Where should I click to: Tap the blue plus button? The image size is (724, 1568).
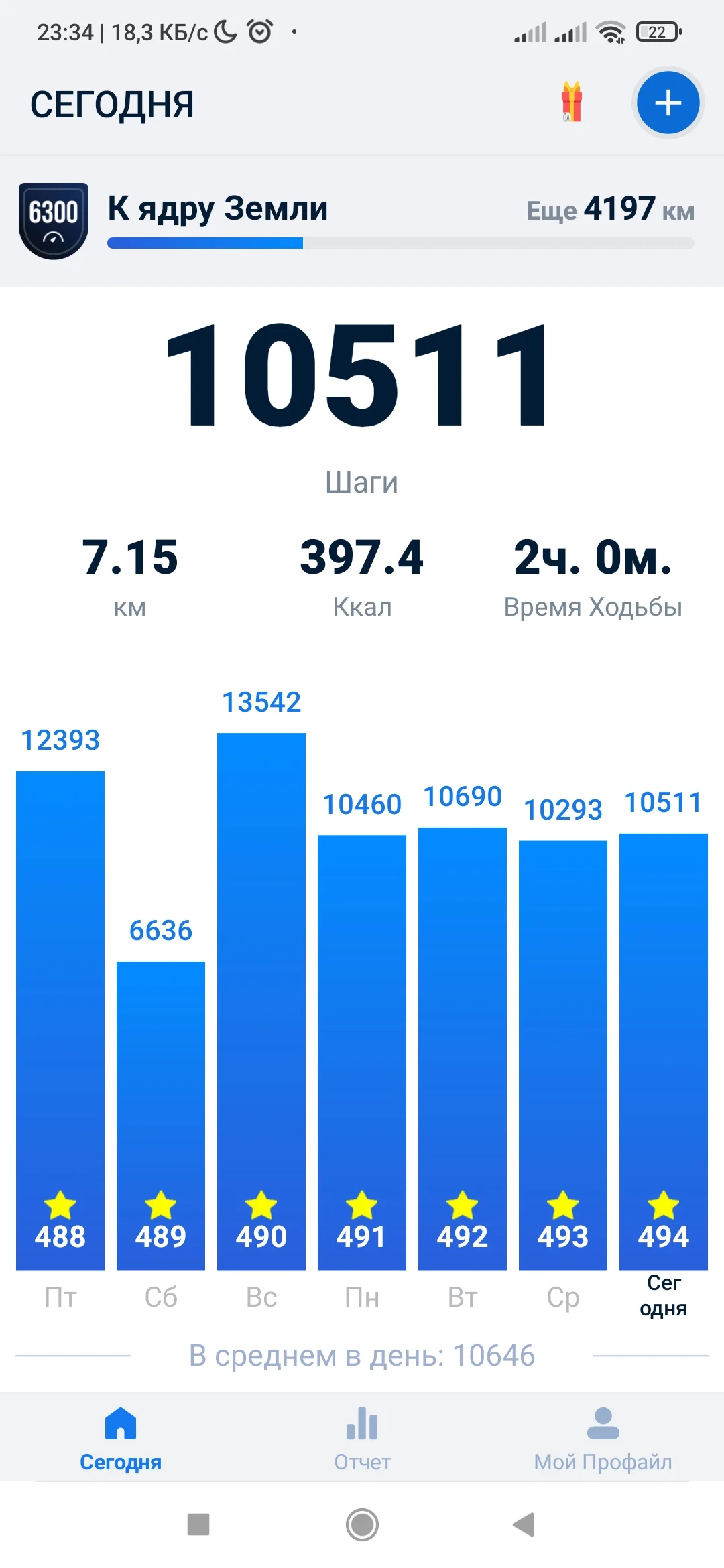[668, 103]
